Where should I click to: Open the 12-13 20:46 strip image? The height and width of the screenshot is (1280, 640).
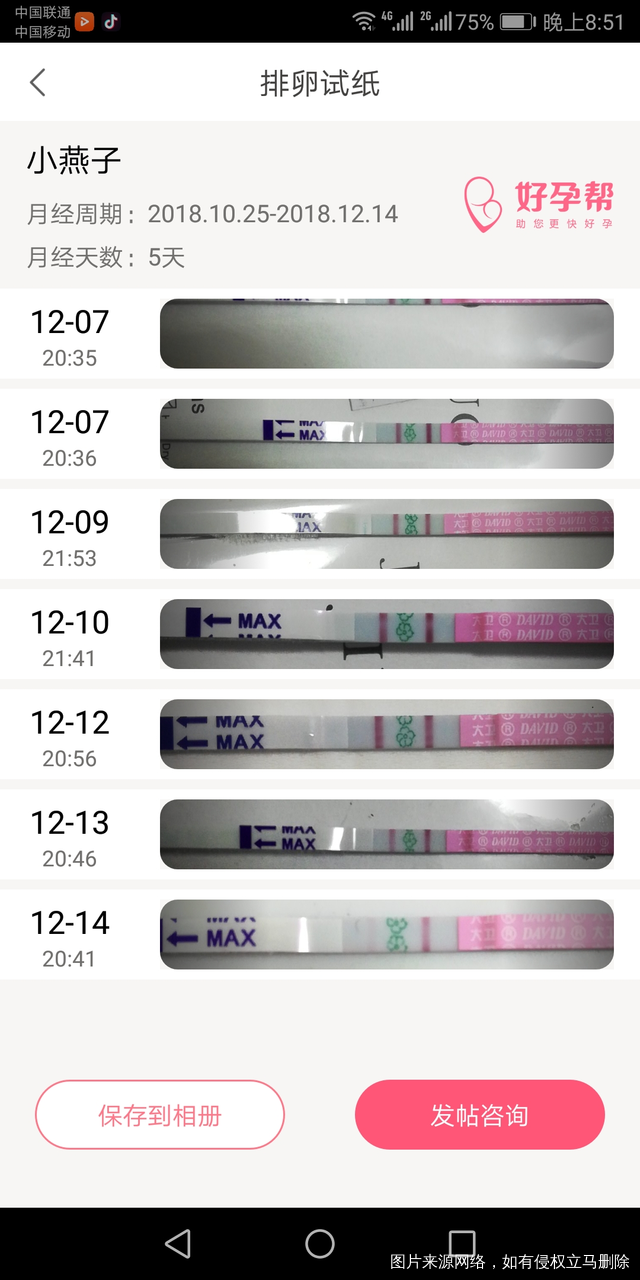(x=386, y=834)
